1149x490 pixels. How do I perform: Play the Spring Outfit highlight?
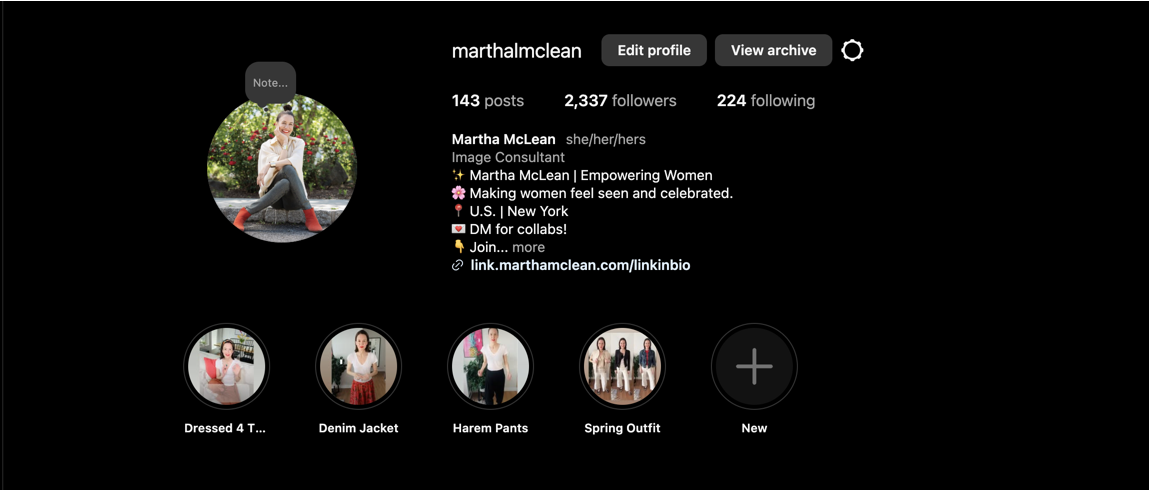click(622, 367)
